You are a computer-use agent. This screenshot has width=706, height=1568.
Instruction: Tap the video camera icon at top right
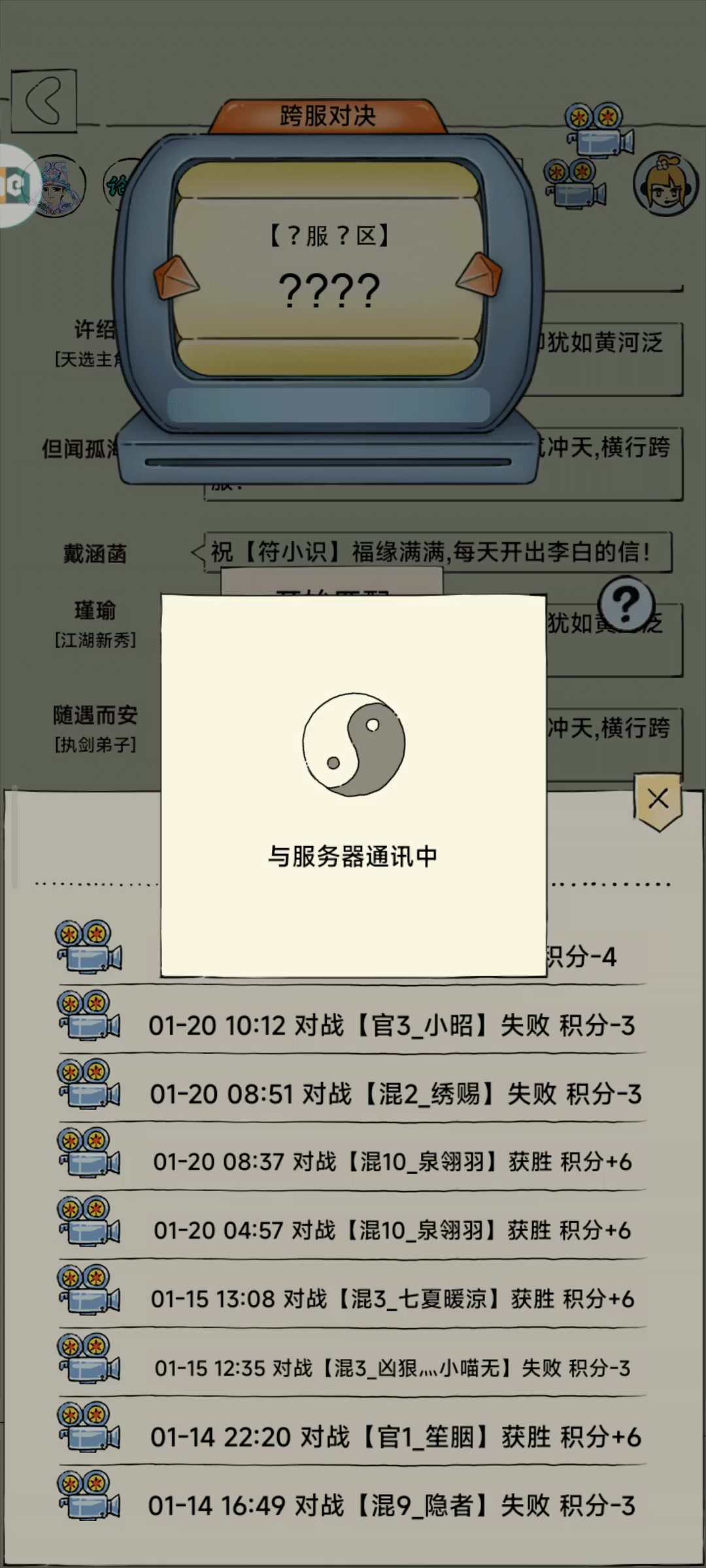(x=599, y=131)
